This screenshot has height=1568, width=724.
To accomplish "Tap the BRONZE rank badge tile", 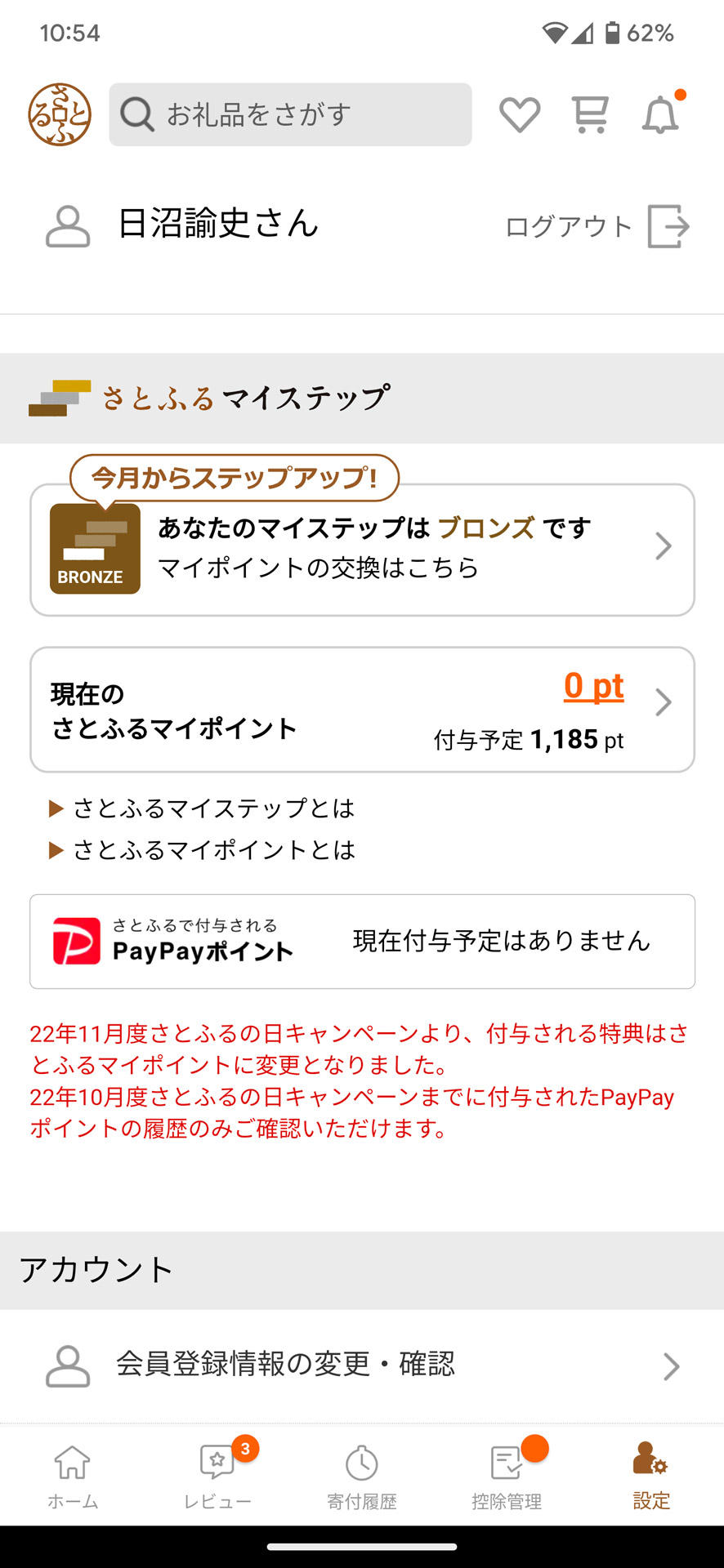I will (94, 548).
